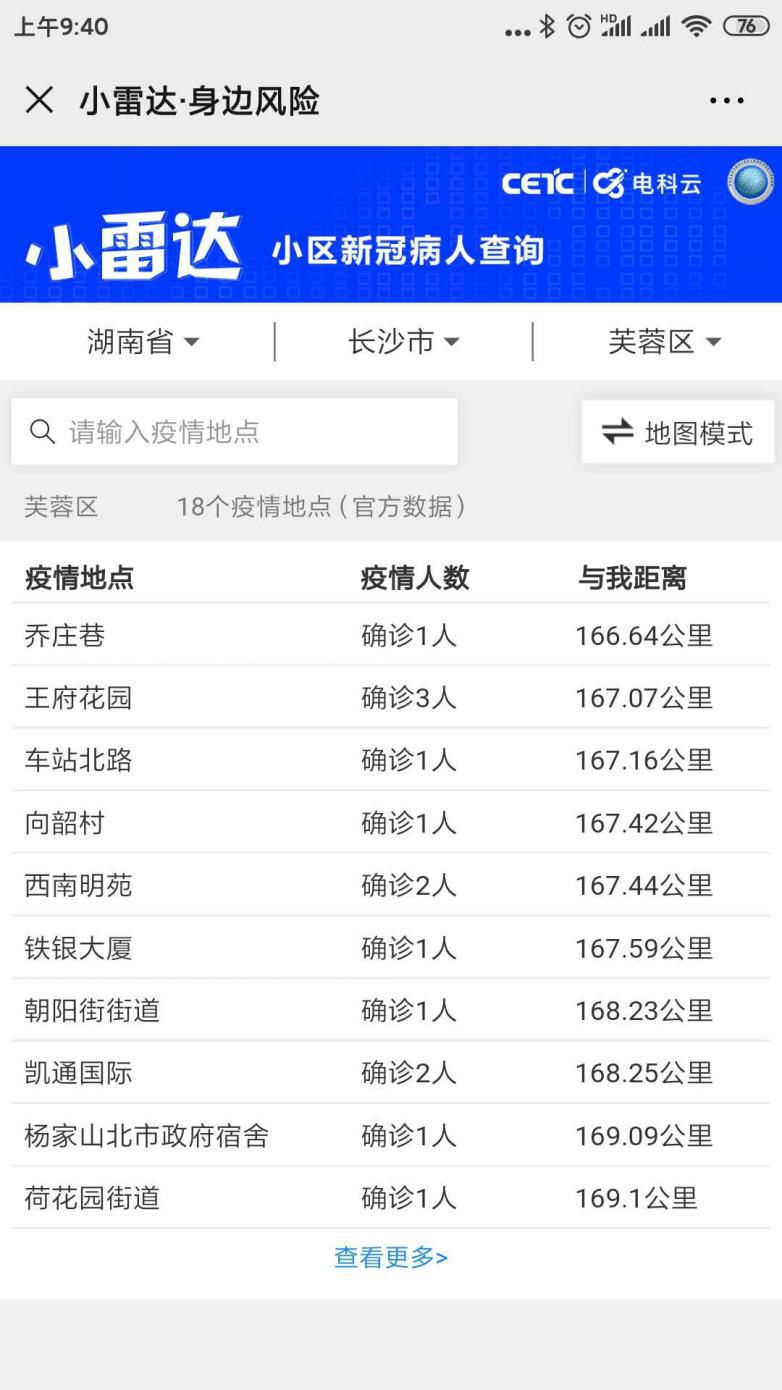Tap the alarm clock status icon
Image resolution: width=782 pixels, height=1390 pixels.
point(578,28)
